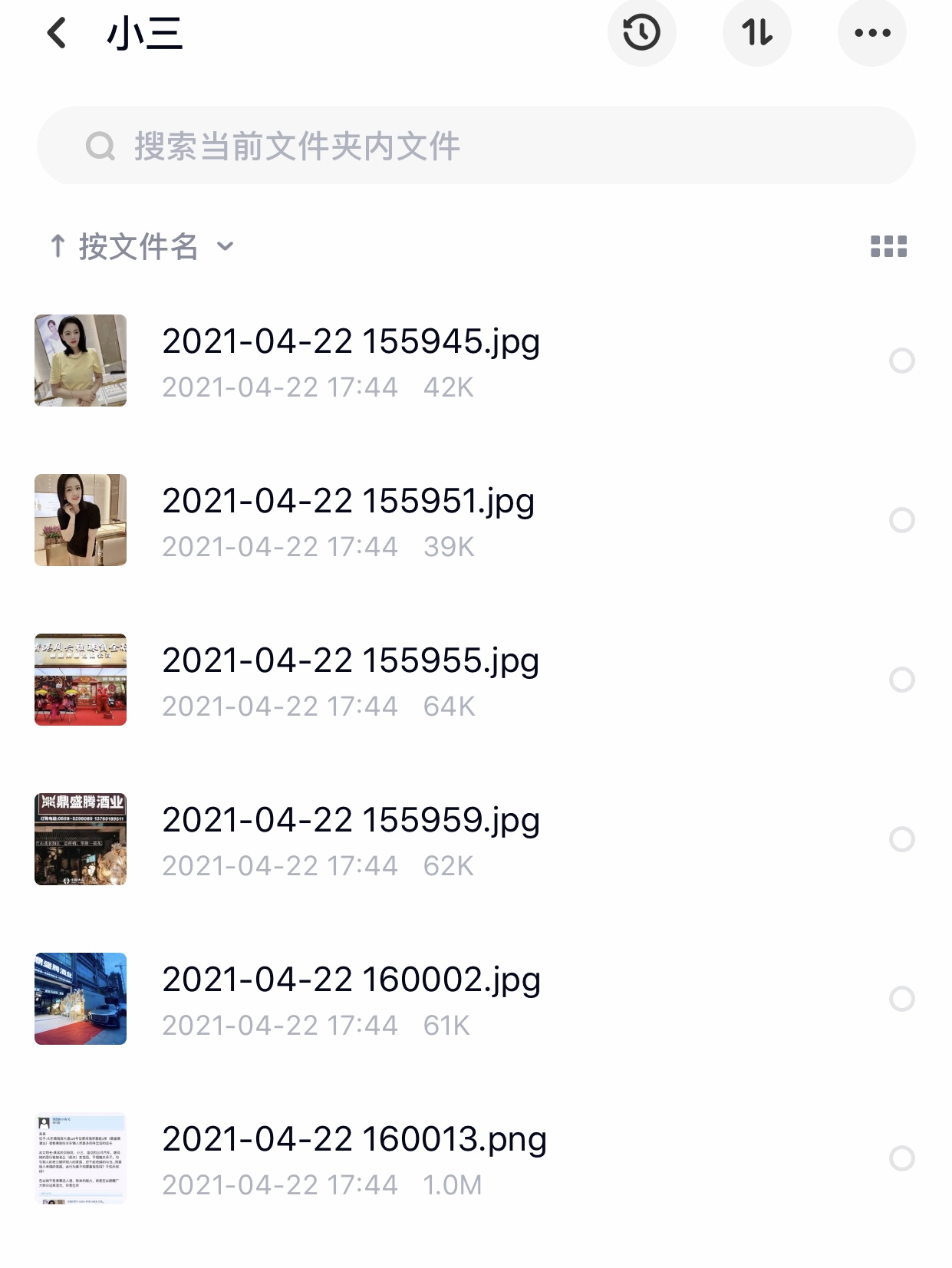Open the recent history clock icon
This screenshot has height=1268, width=952.
coord(641,33)
